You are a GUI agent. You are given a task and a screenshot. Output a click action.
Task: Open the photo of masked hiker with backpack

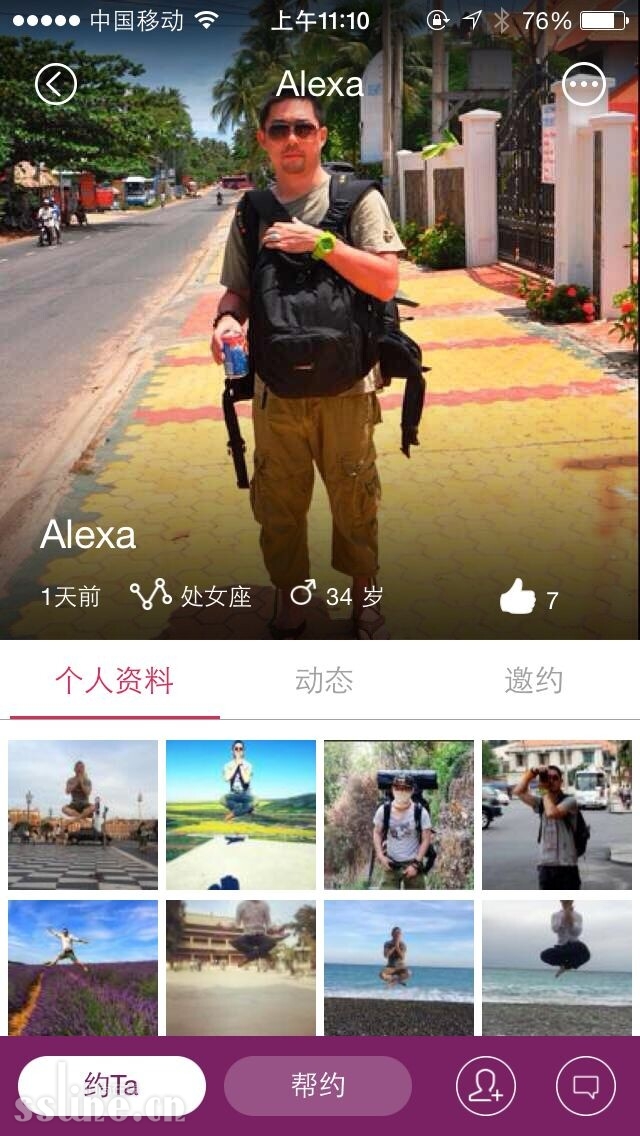tap(399, 815)
